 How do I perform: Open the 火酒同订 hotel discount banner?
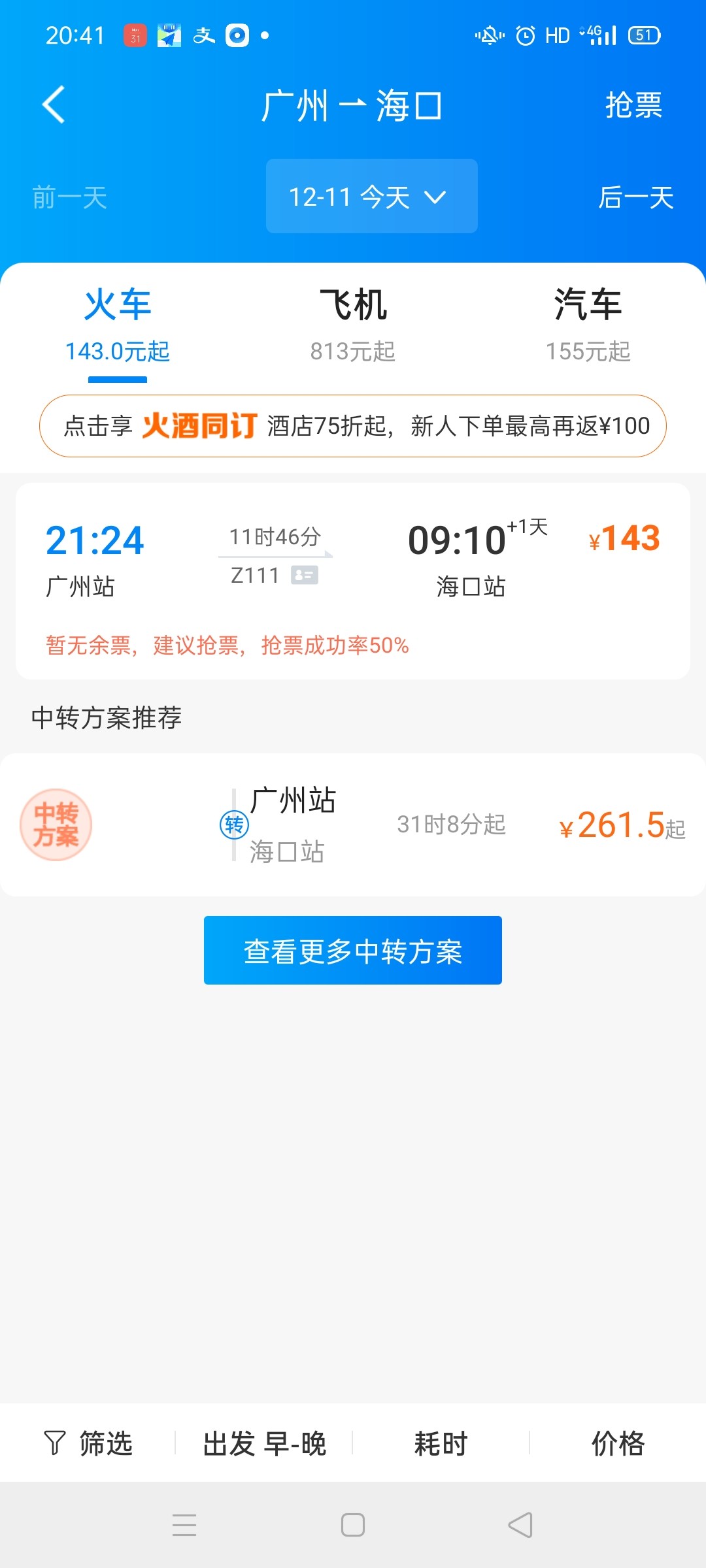point(353,426)
